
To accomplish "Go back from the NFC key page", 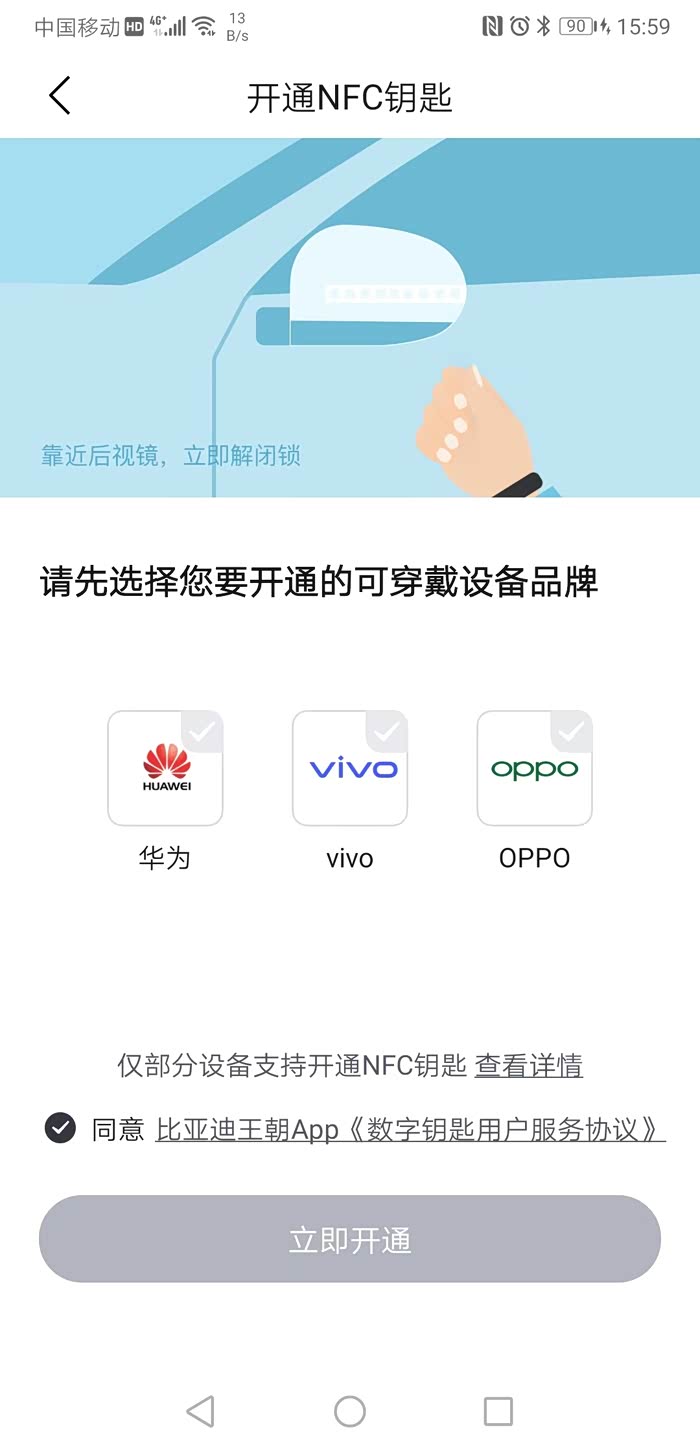I will click(60, 97).
